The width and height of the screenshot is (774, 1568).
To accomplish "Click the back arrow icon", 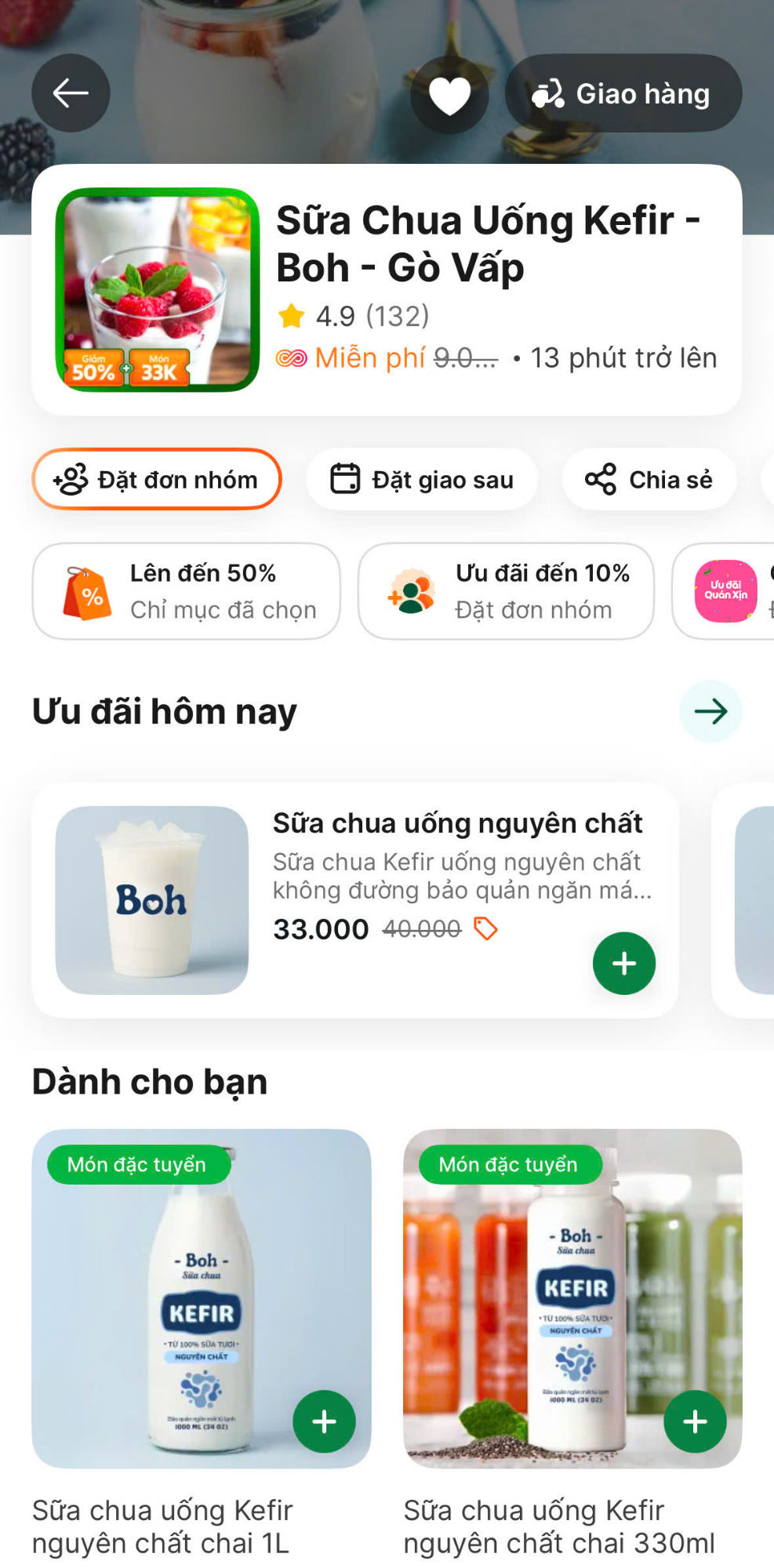I will click(70, 93).
